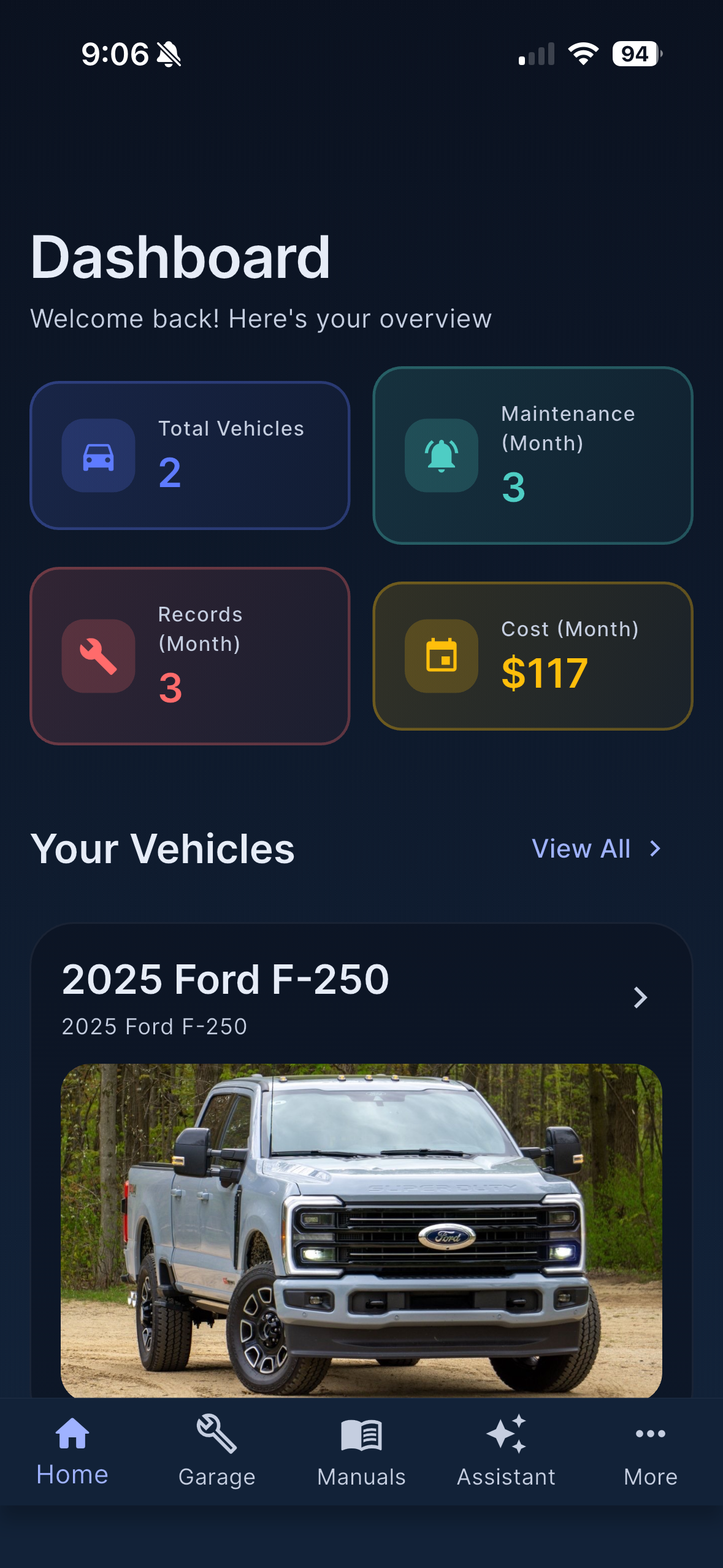The width and height of the screenshot is (723, 1568).
Task: Expand the 2025 Ford F-250 details chevron
Action: (640, 998)
